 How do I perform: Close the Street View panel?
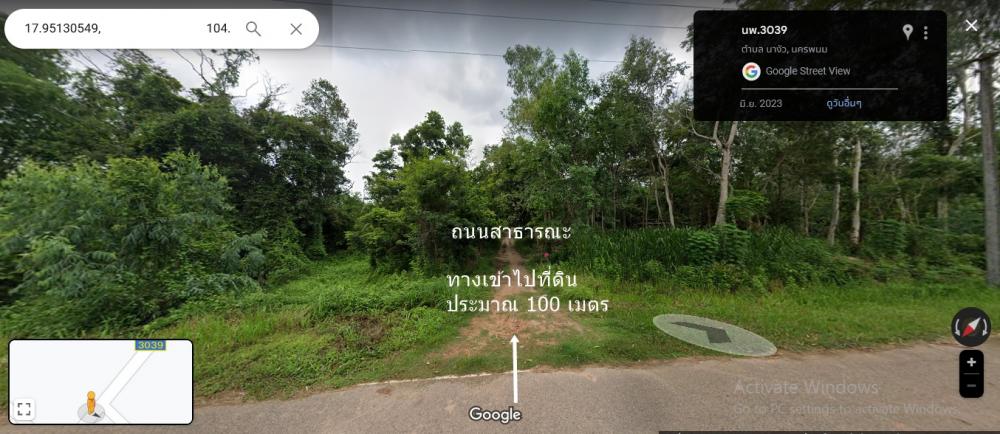[x=972, y=26]
